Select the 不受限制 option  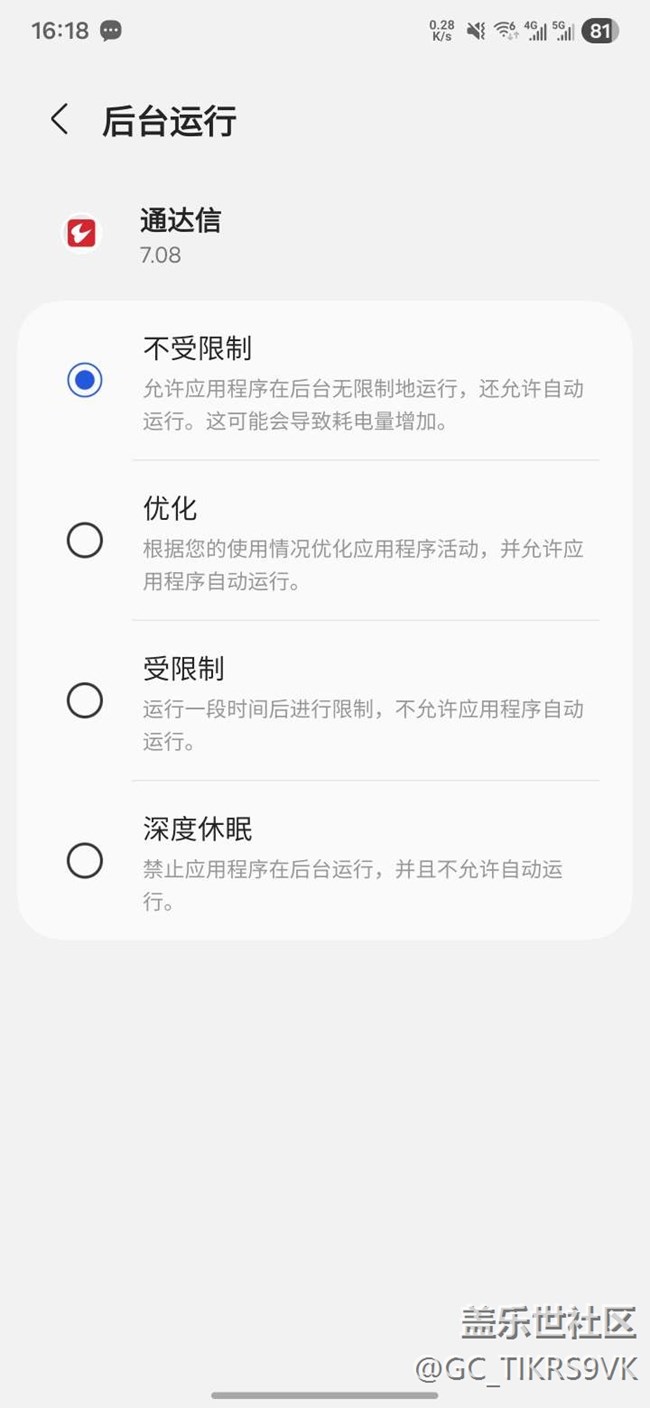[x=85, y=380]
